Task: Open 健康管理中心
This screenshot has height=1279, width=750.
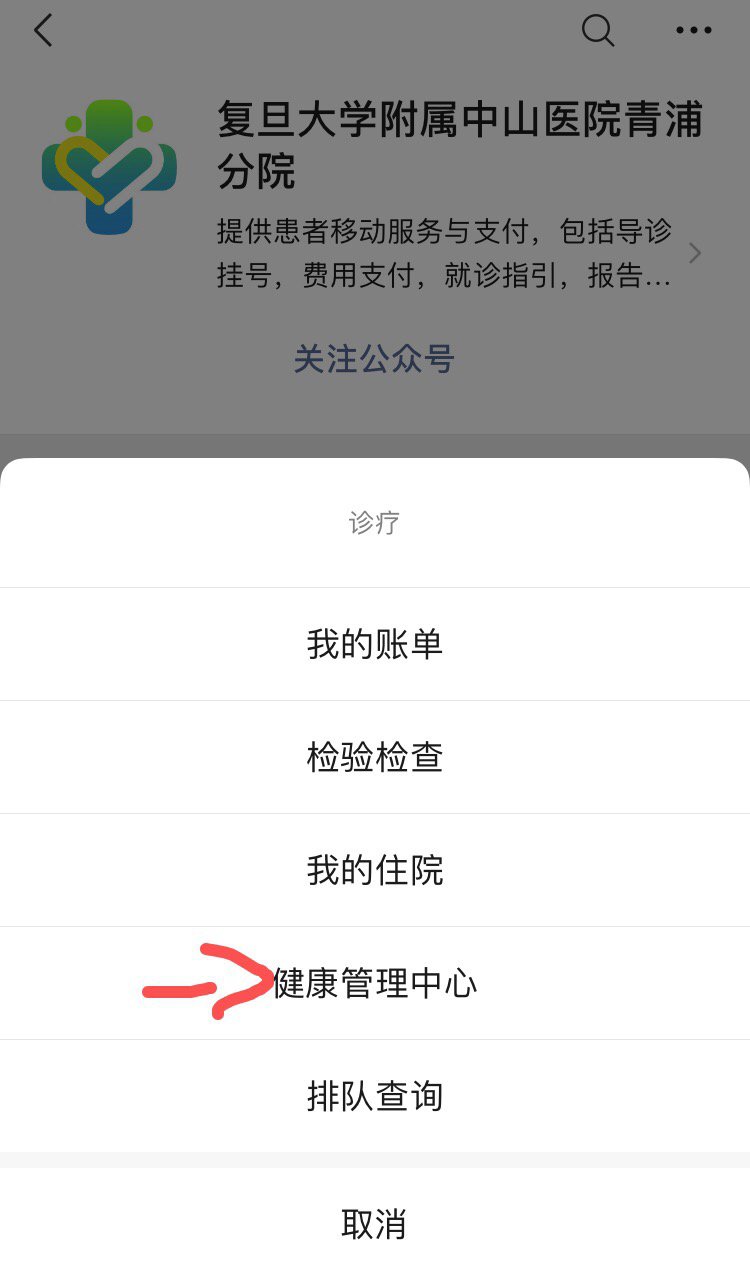Action: (374, 983)
